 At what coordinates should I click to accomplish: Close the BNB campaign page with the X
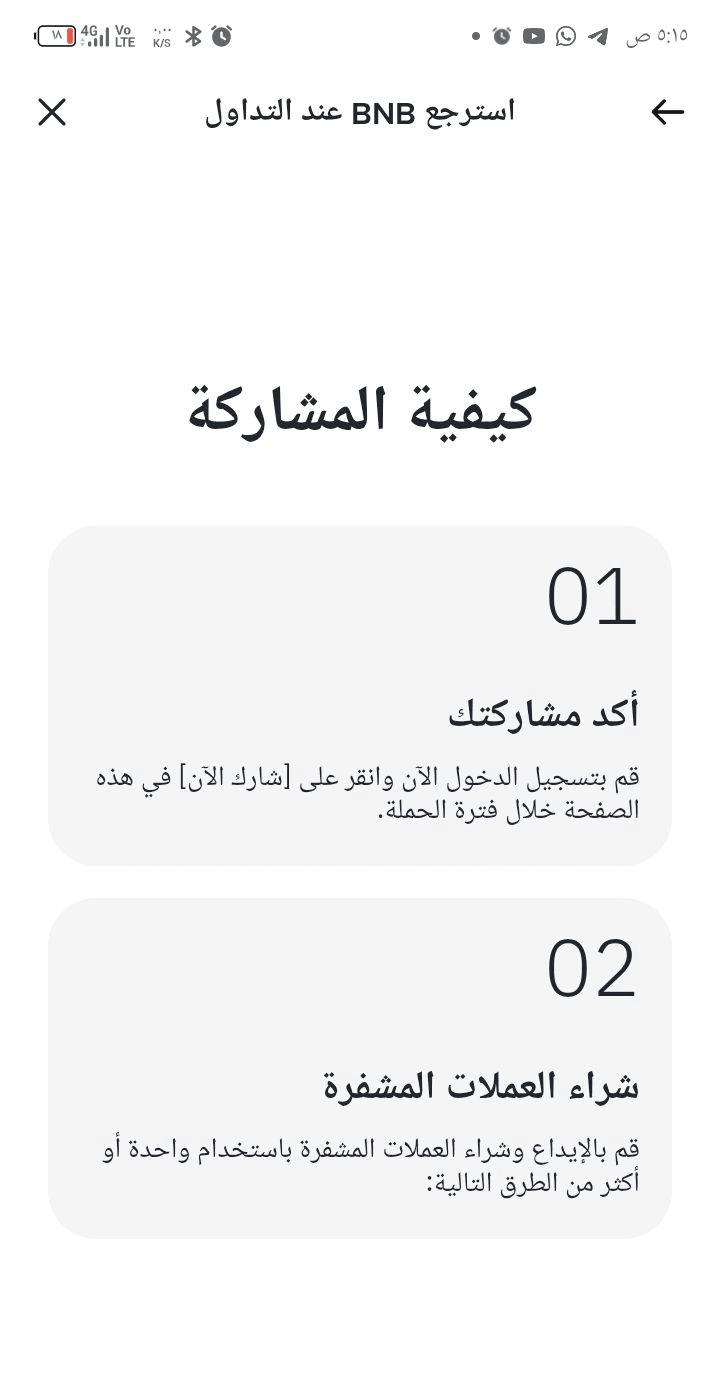(x=52, y=112)
